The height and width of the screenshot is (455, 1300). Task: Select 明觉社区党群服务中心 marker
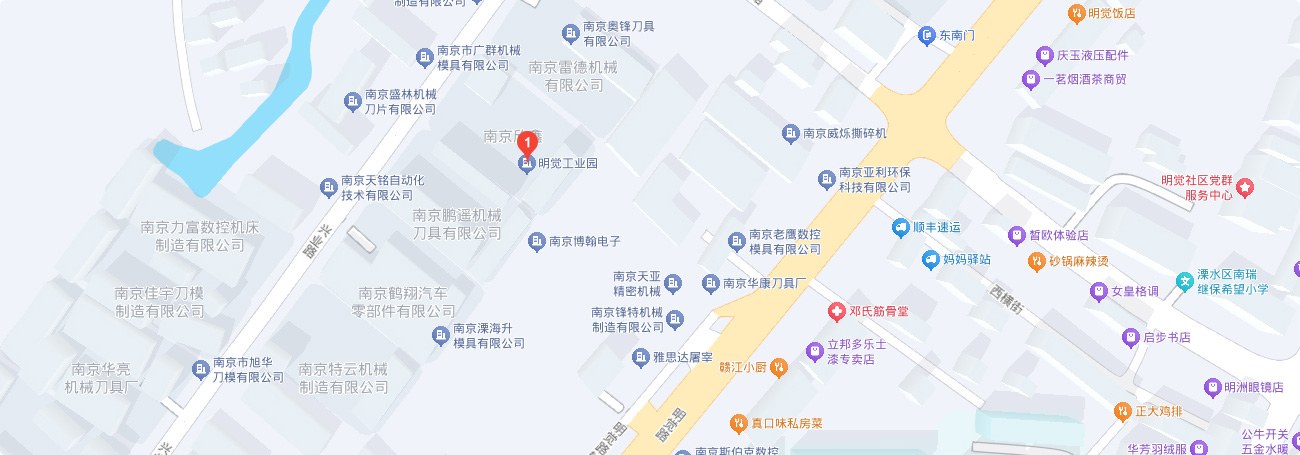coord(1245,186)
